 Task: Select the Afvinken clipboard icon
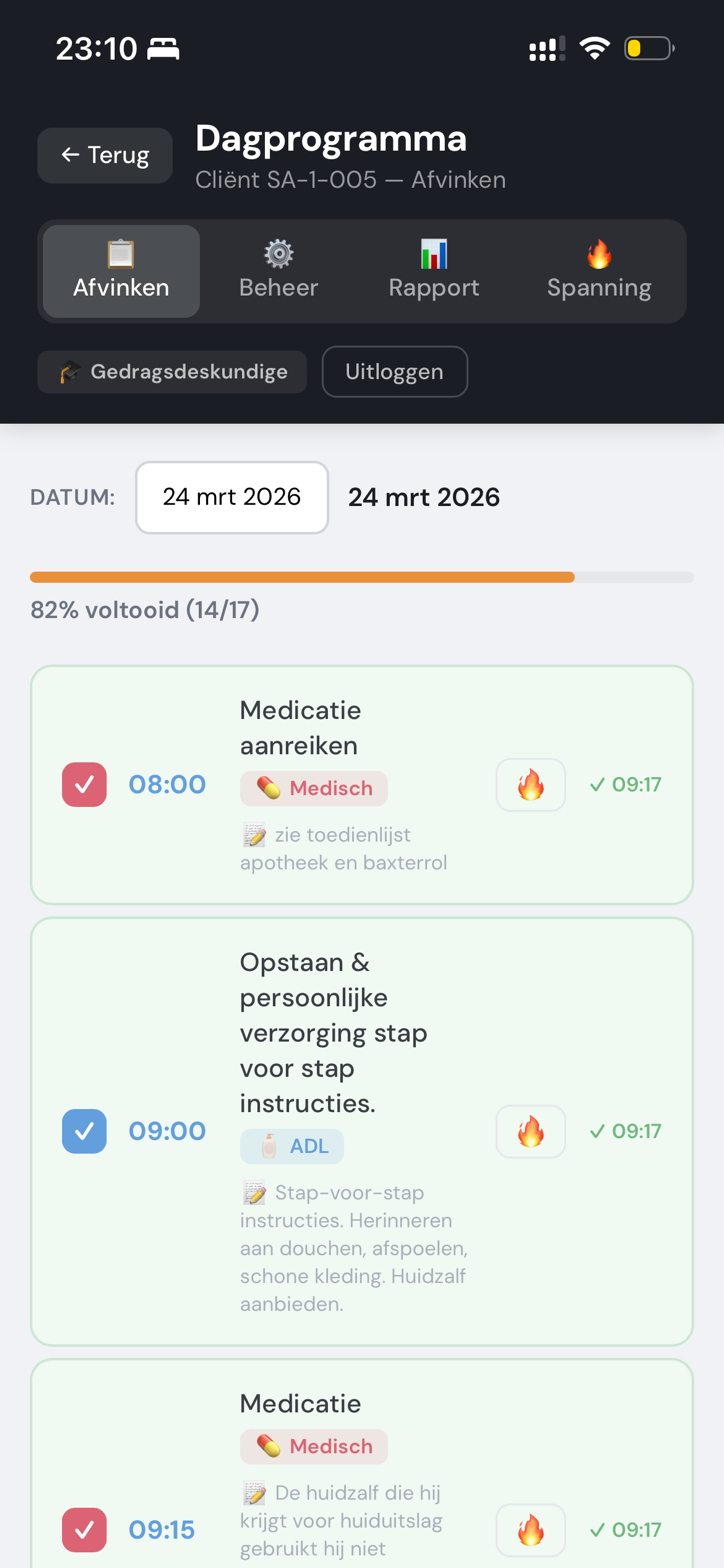[x=120, y=254]
